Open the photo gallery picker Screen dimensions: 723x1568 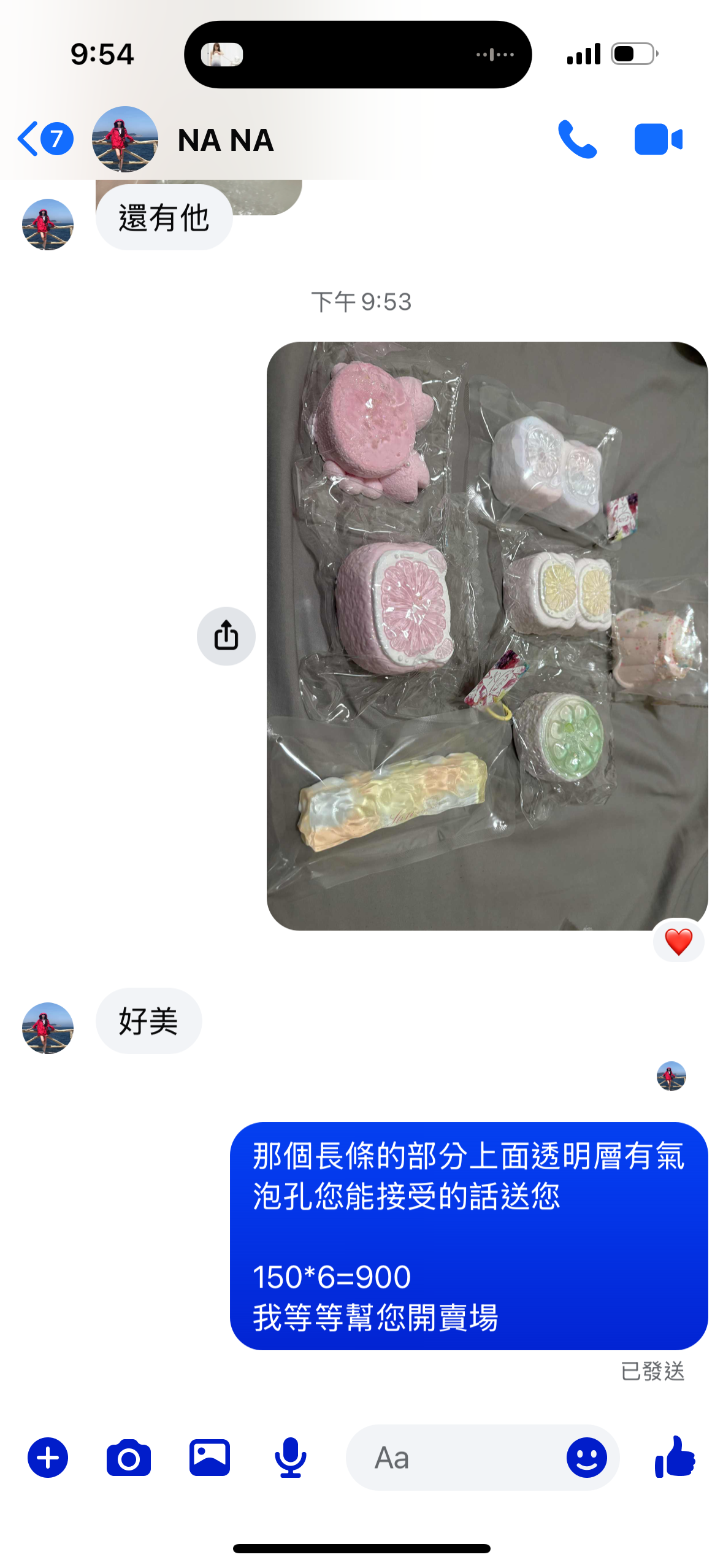click(210, 1458)
